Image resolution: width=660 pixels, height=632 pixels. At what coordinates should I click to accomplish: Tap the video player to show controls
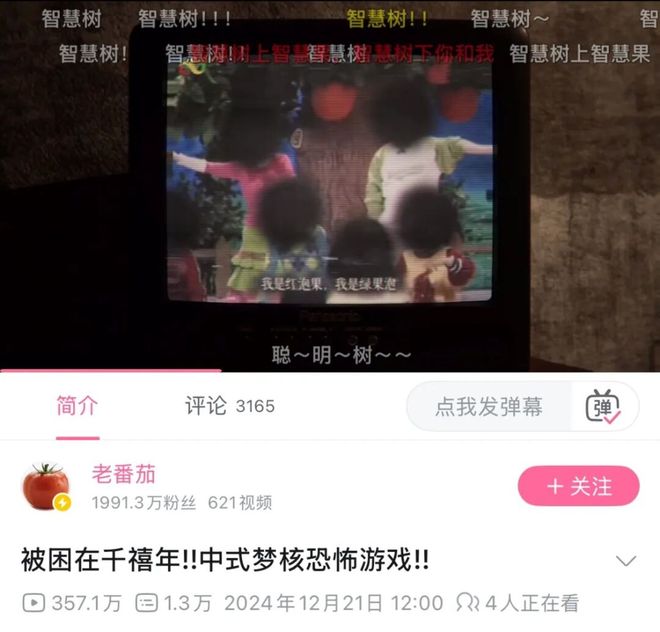(330, 190)
